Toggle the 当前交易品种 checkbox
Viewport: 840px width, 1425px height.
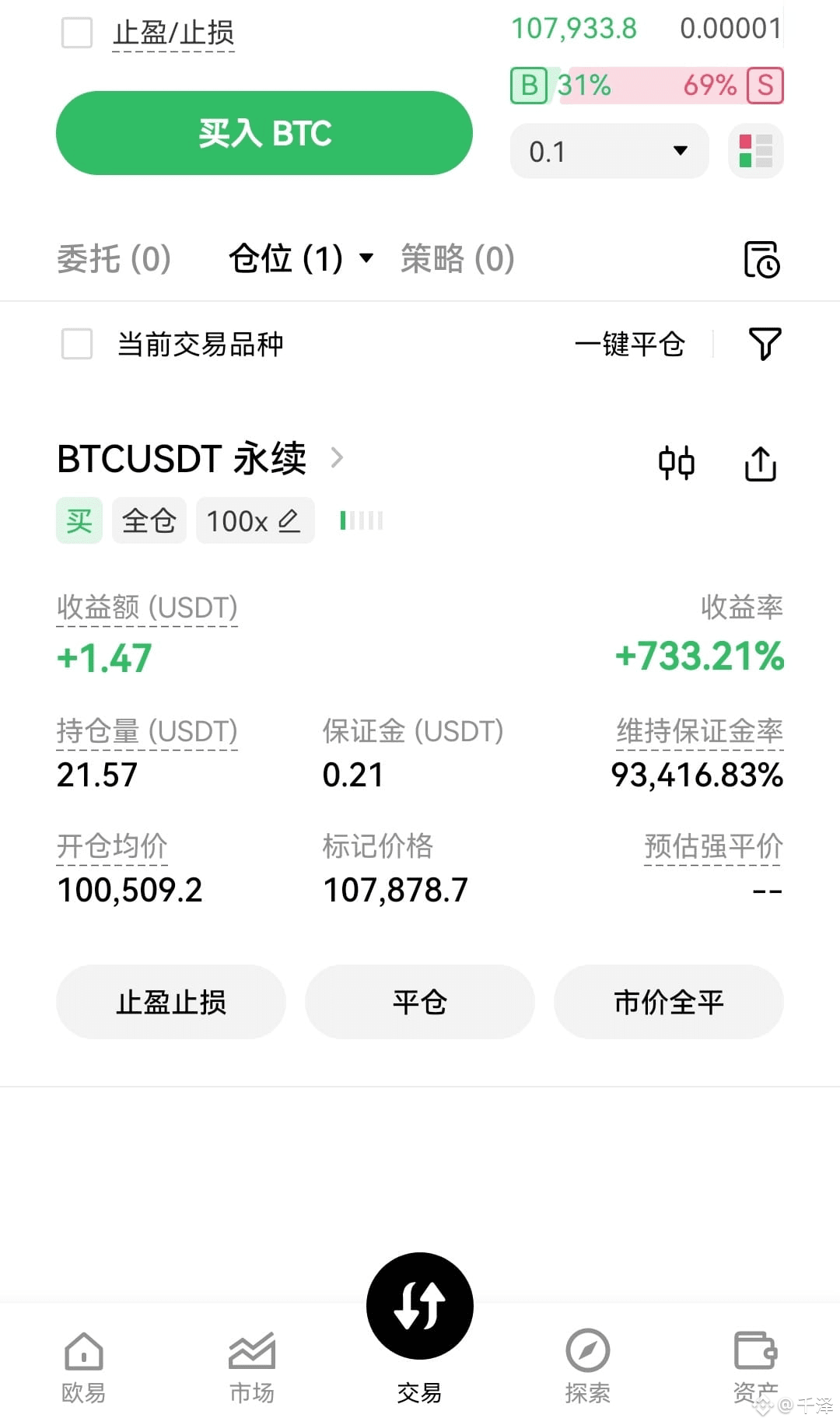click(77, 344)
